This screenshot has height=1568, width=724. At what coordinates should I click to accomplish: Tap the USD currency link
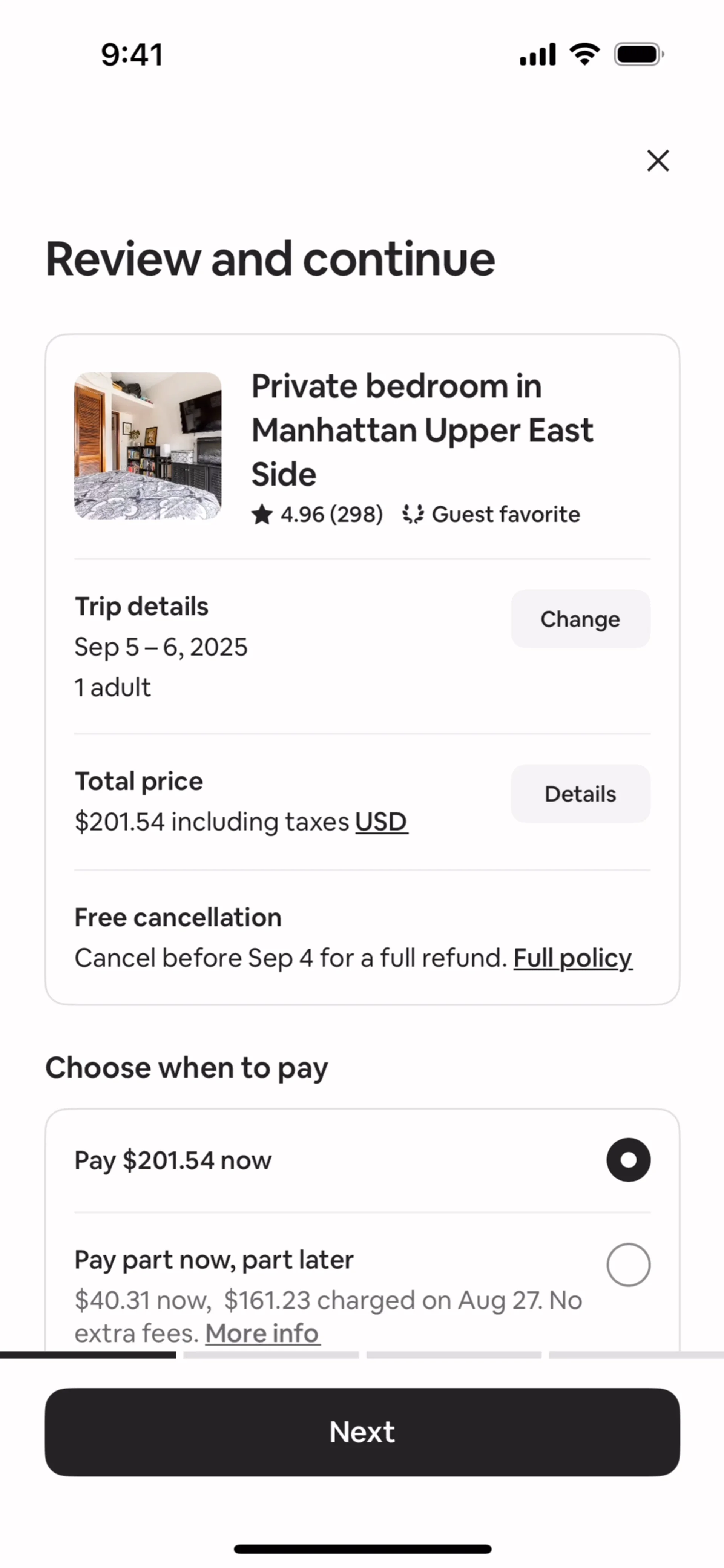click(381, 822)
